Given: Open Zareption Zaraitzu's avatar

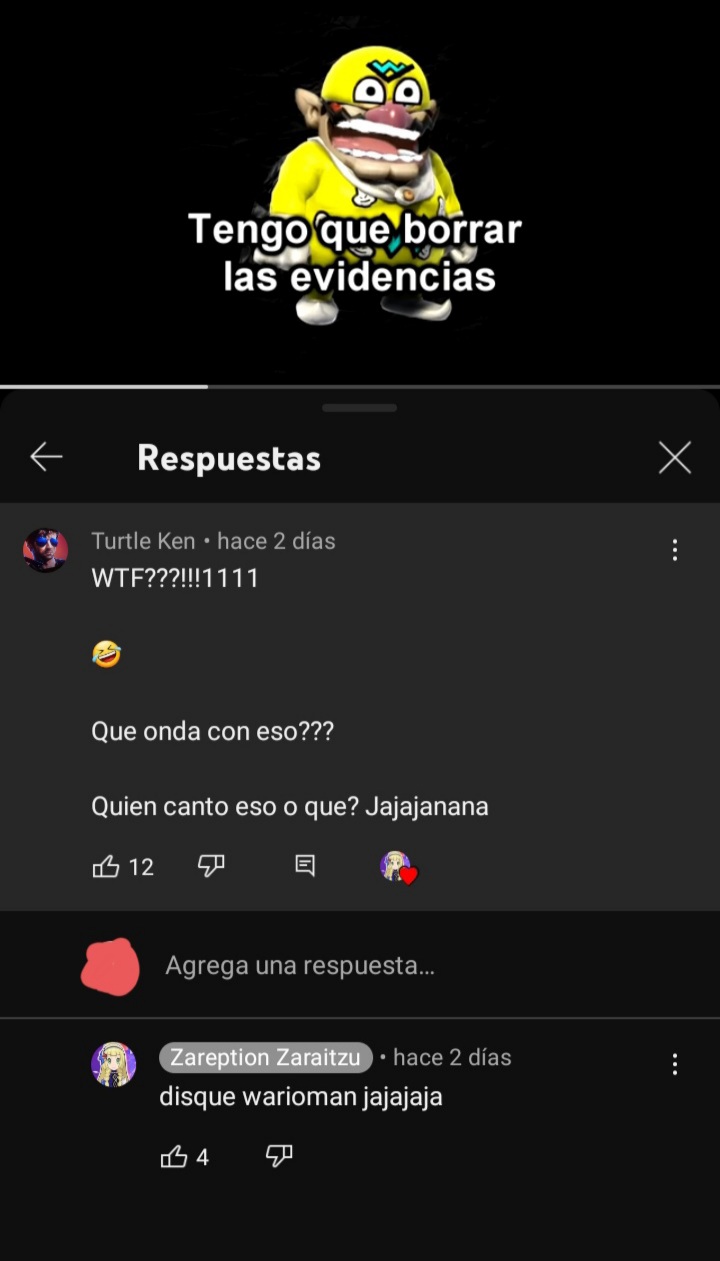Looking at the screenshot, I should tap(114, 1064).
